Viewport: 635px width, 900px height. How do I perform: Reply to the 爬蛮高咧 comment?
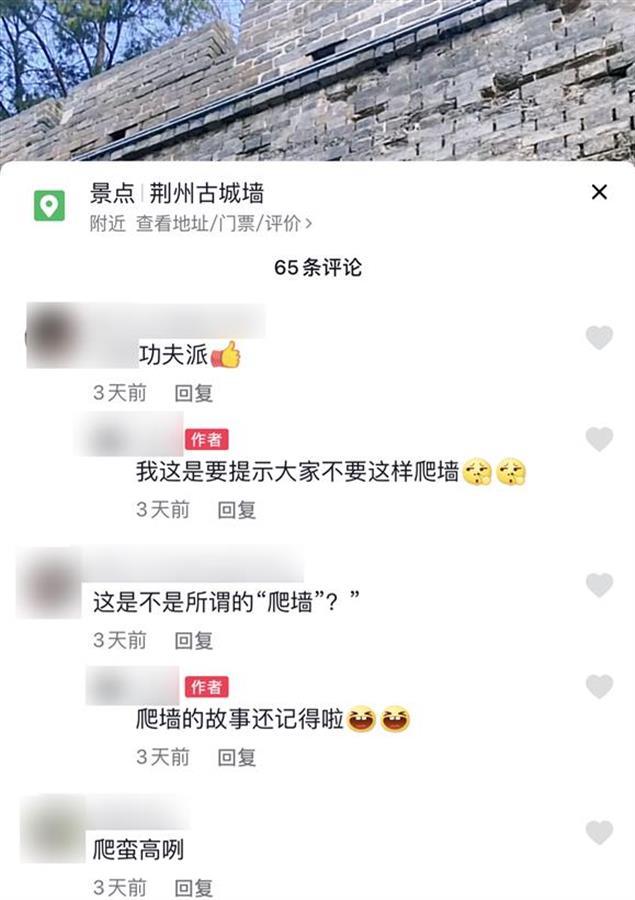pos(194,887)
